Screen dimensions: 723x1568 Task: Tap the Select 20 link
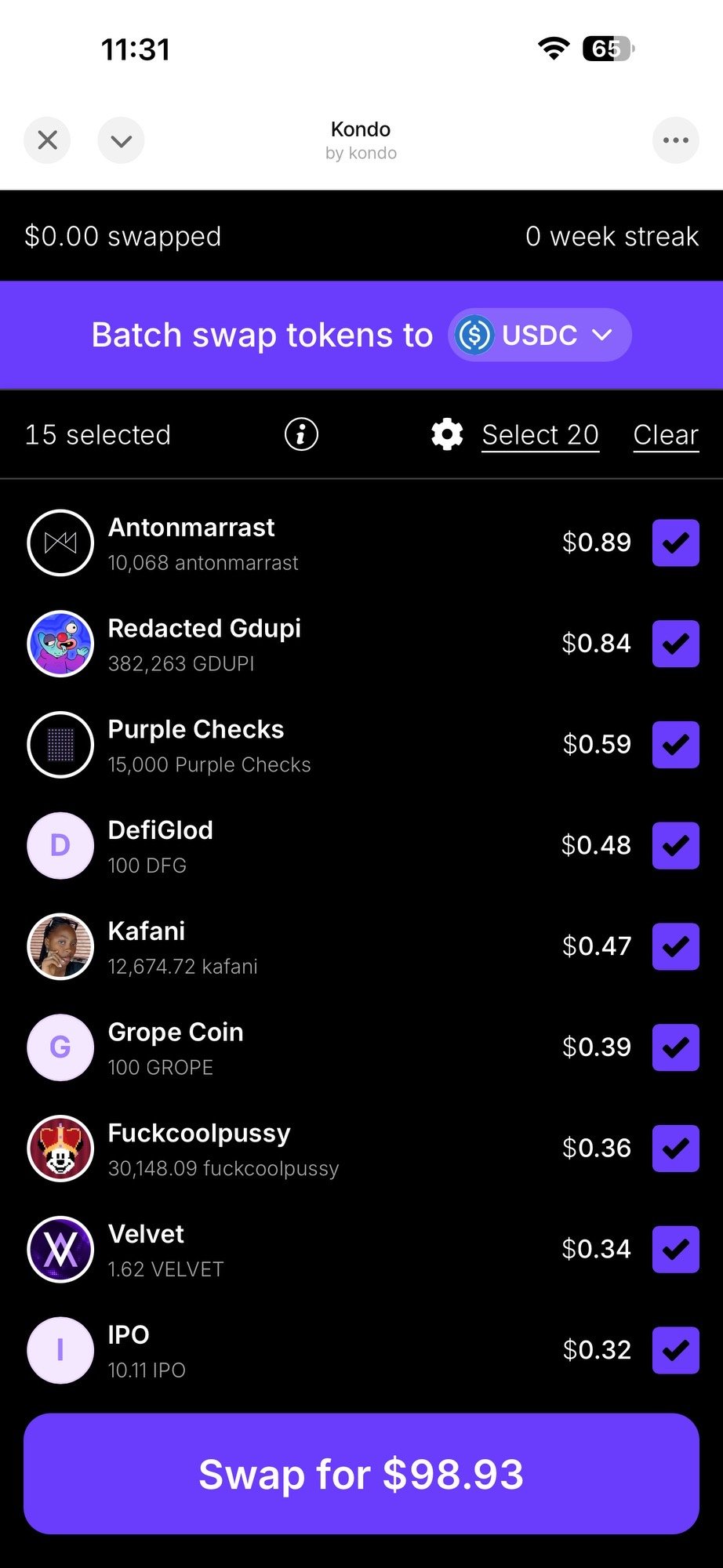click(x=540, y=435)
